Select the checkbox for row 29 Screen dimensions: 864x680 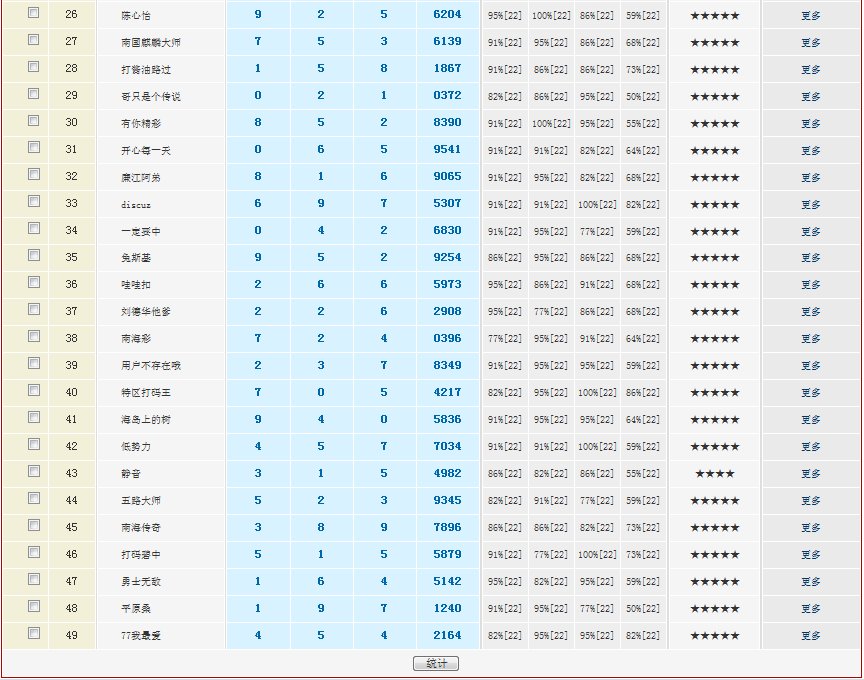tap(34, 94)
